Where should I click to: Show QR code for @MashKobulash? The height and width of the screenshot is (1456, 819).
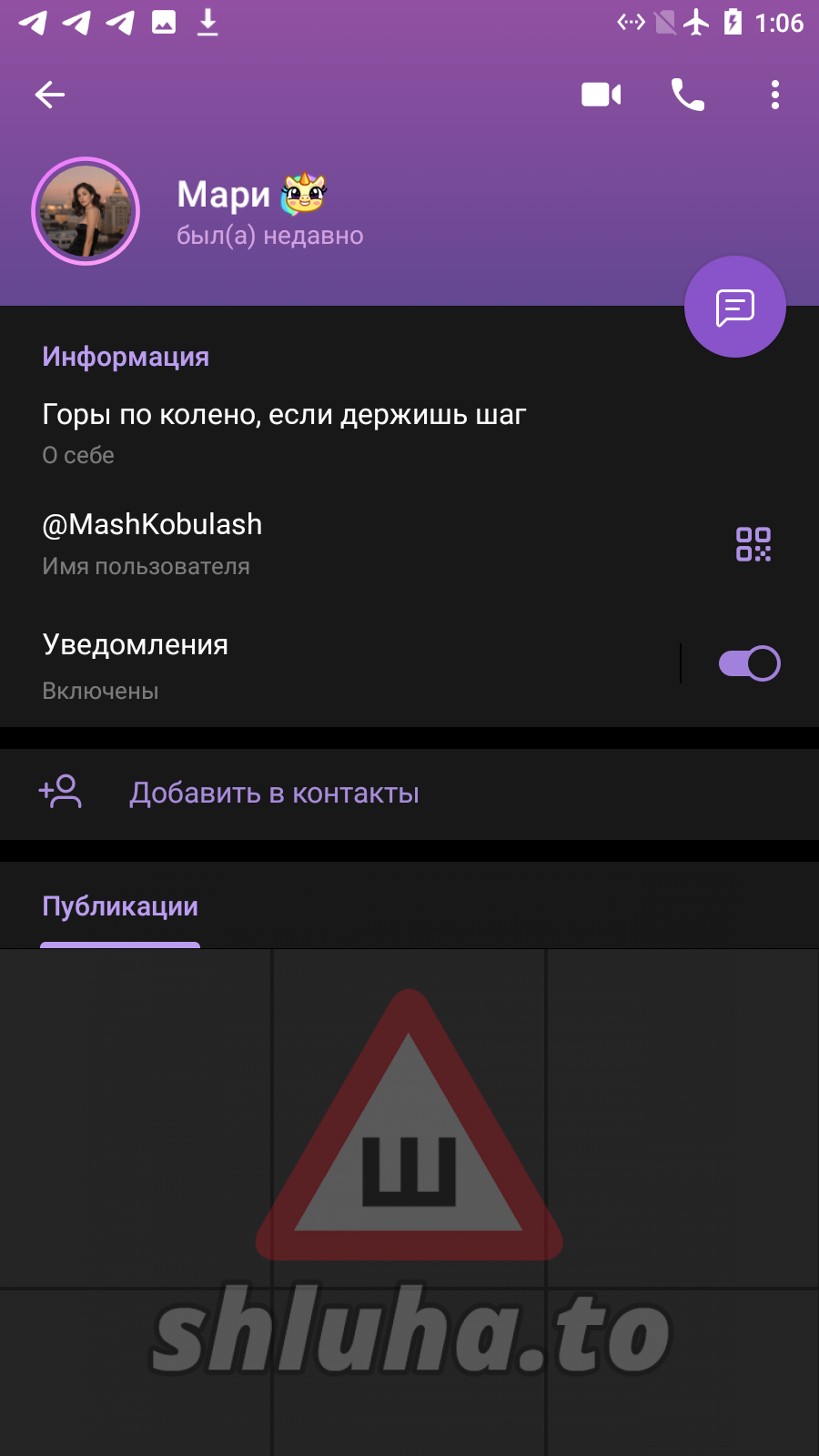(753, 544)
